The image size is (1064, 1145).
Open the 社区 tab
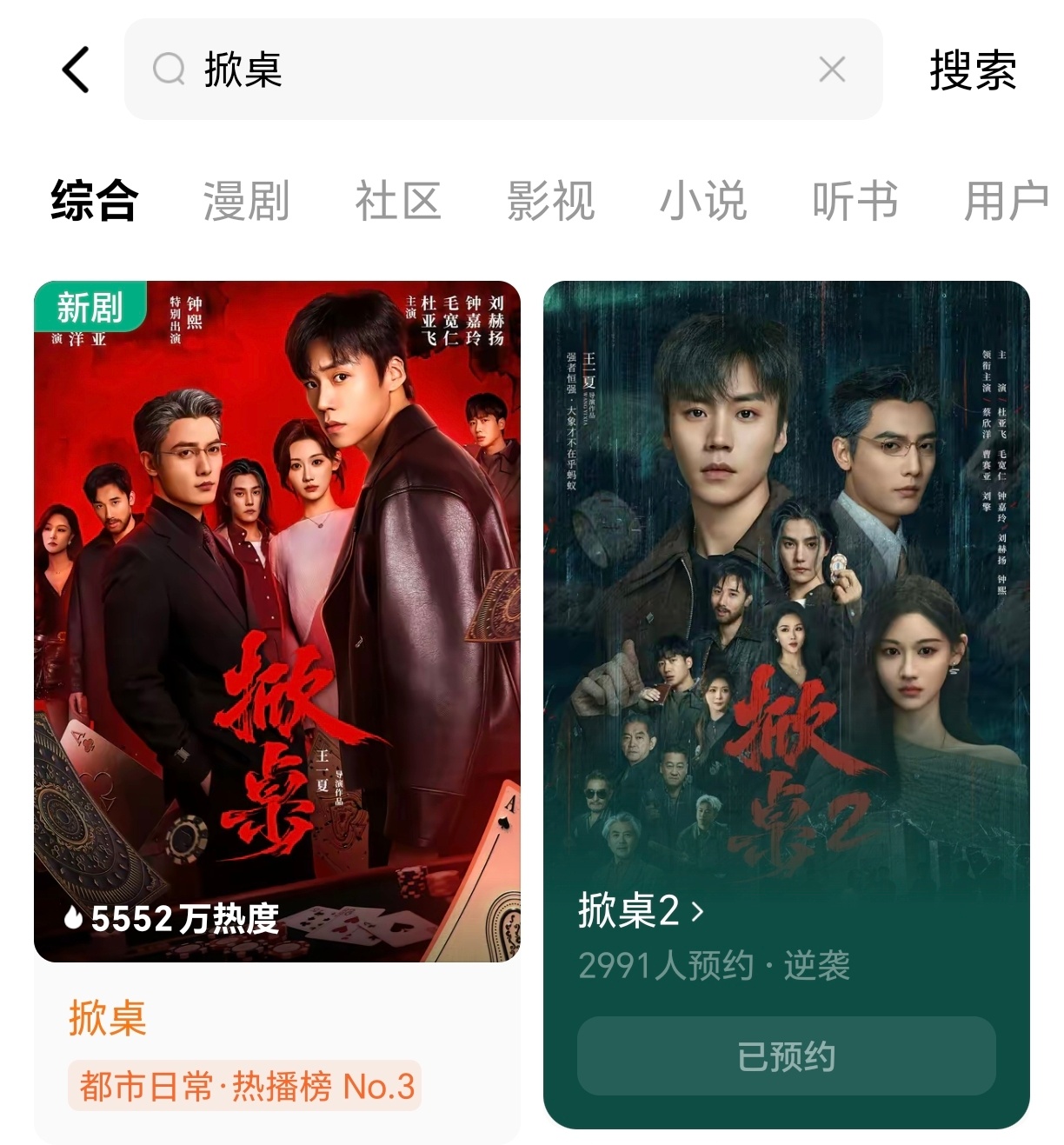396,201
